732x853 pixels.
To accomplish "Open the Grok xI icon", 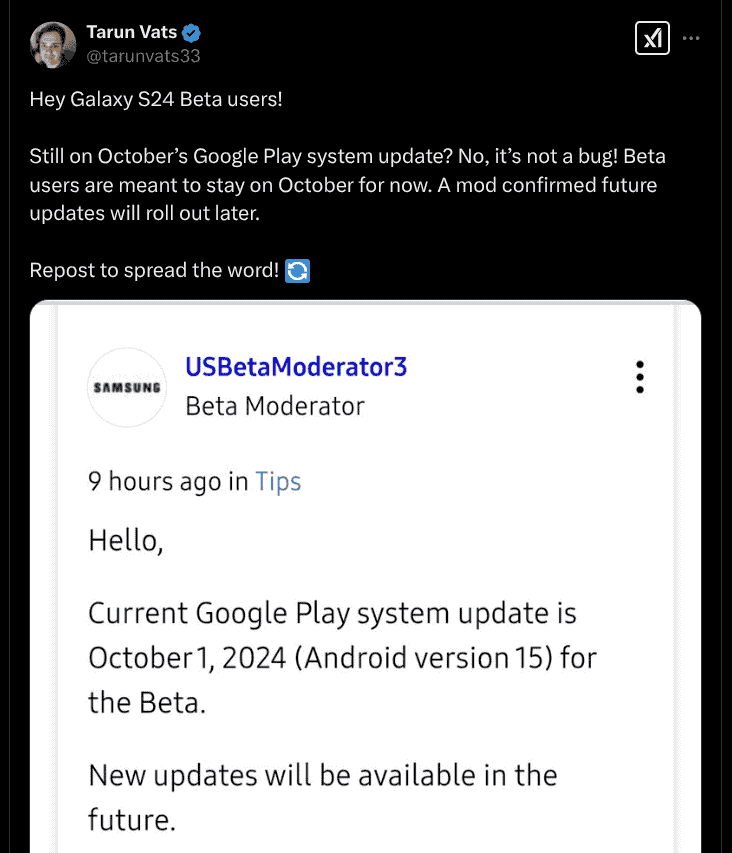I will tap(652, 39).
